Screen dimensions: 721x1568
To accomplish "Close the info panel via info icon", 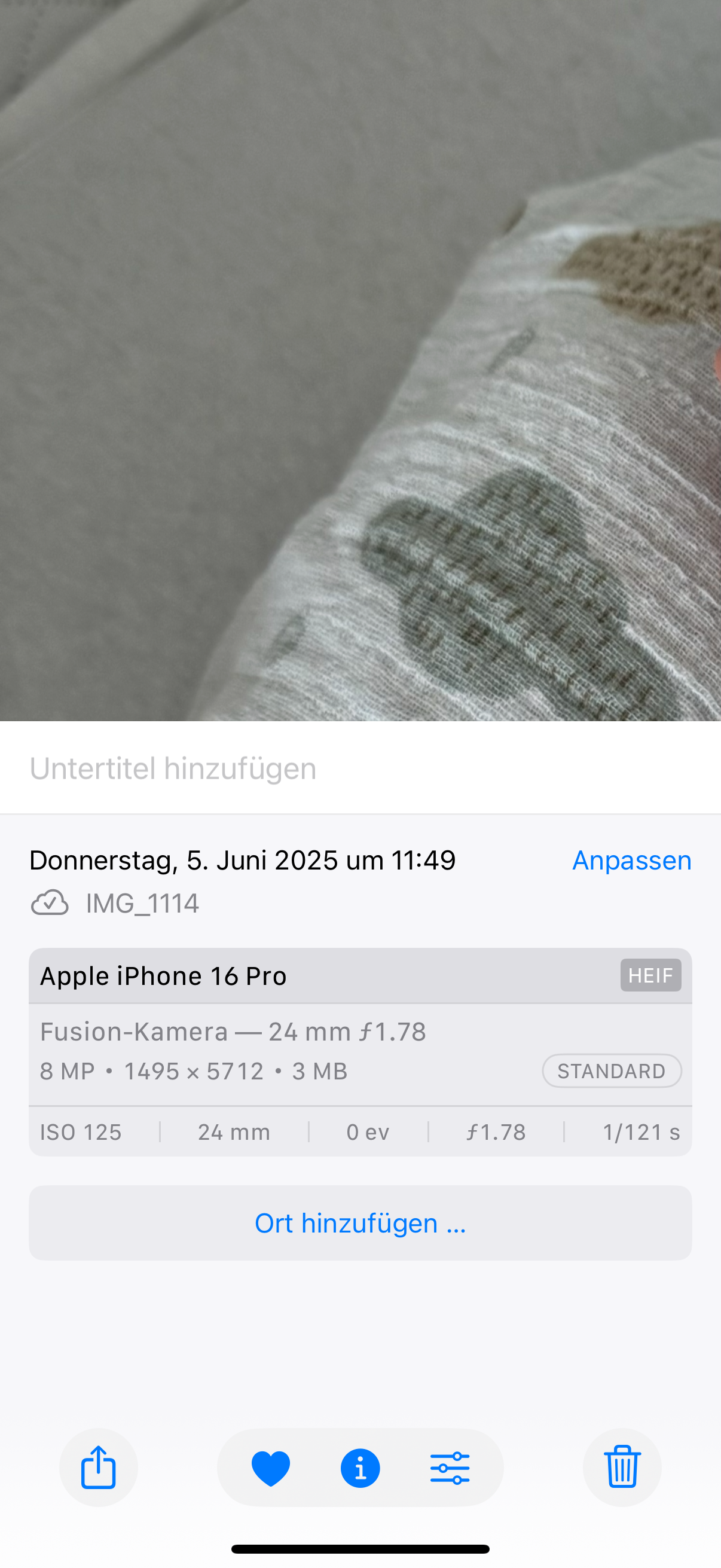I will (x=360, y=1468).
